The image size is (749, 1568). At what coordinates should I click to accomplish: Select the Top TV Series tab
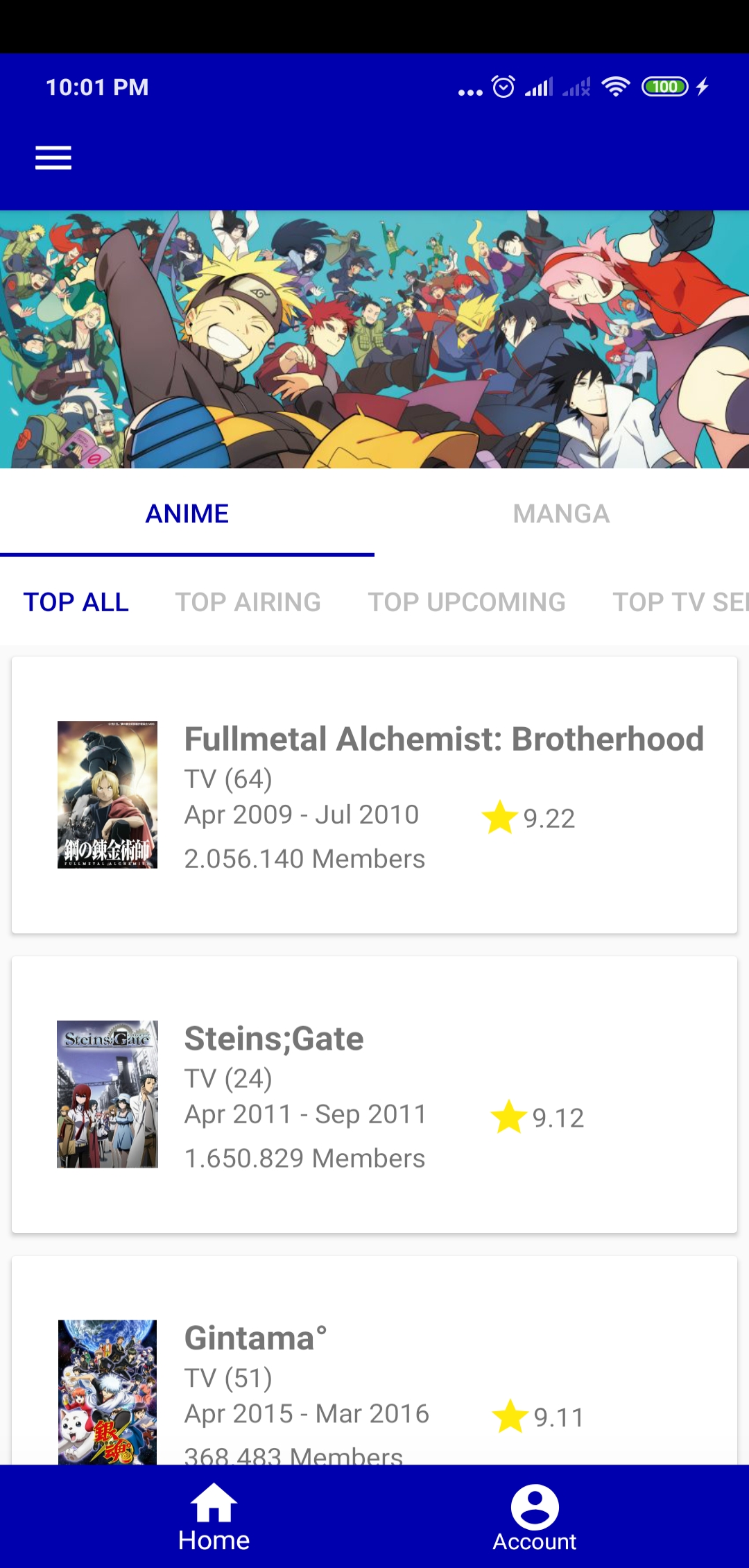[x=680, y=602]
